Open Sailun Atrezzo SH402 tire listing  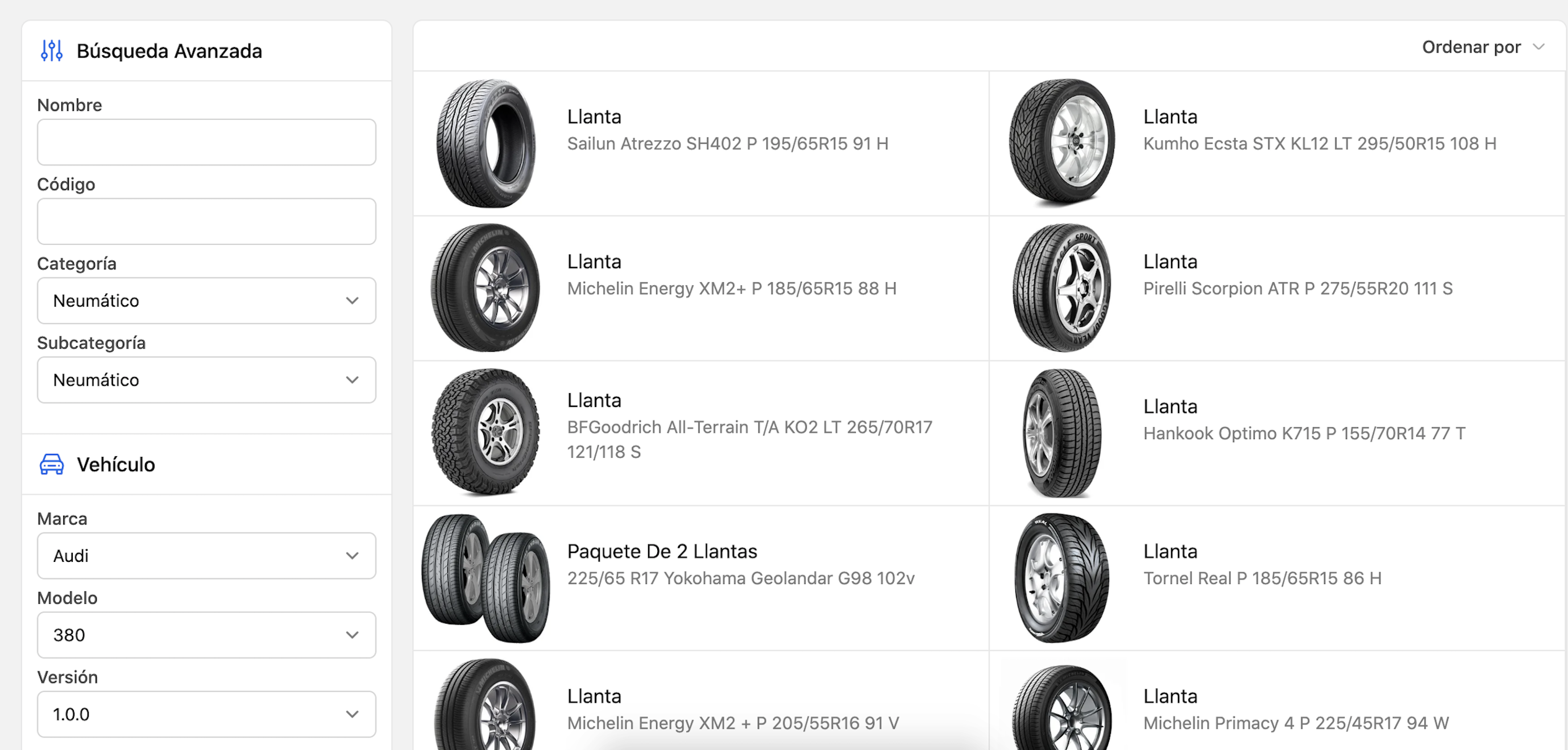727,144
